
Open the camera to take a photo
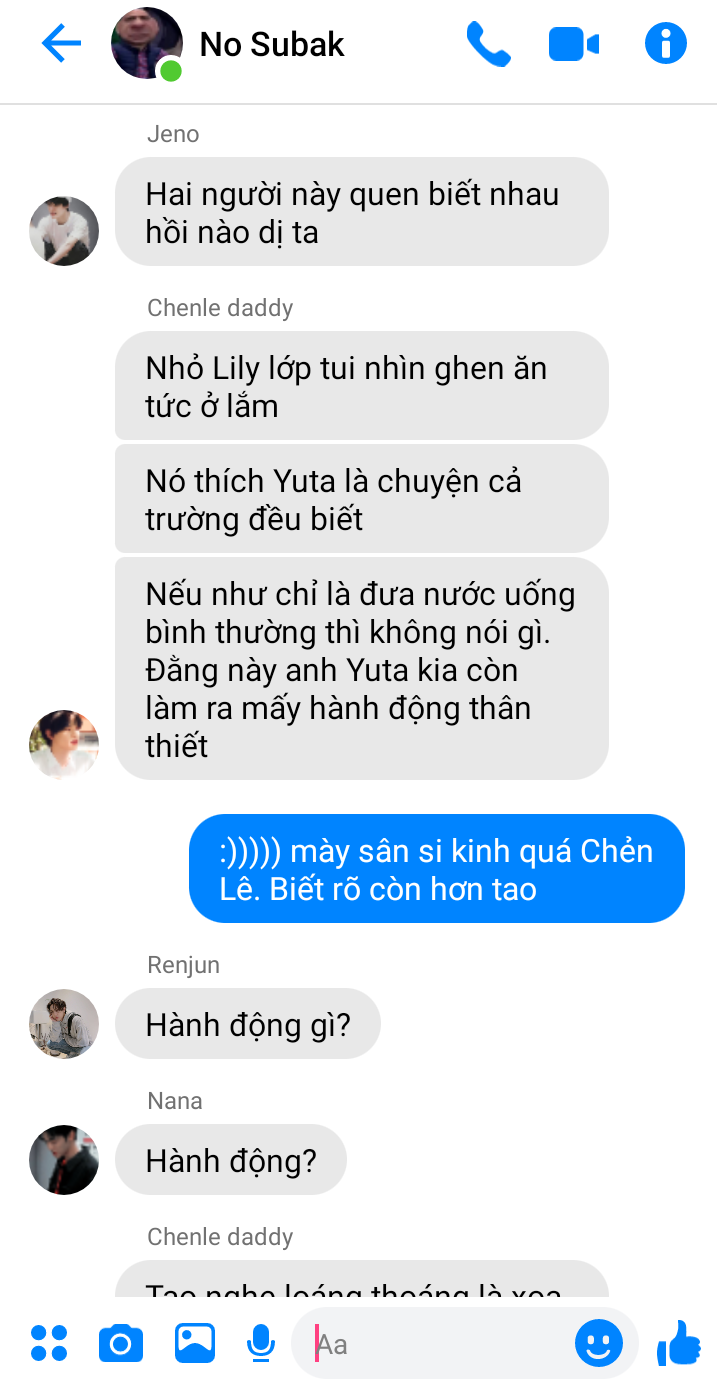pyautogui.click(x=121, y=1343)
